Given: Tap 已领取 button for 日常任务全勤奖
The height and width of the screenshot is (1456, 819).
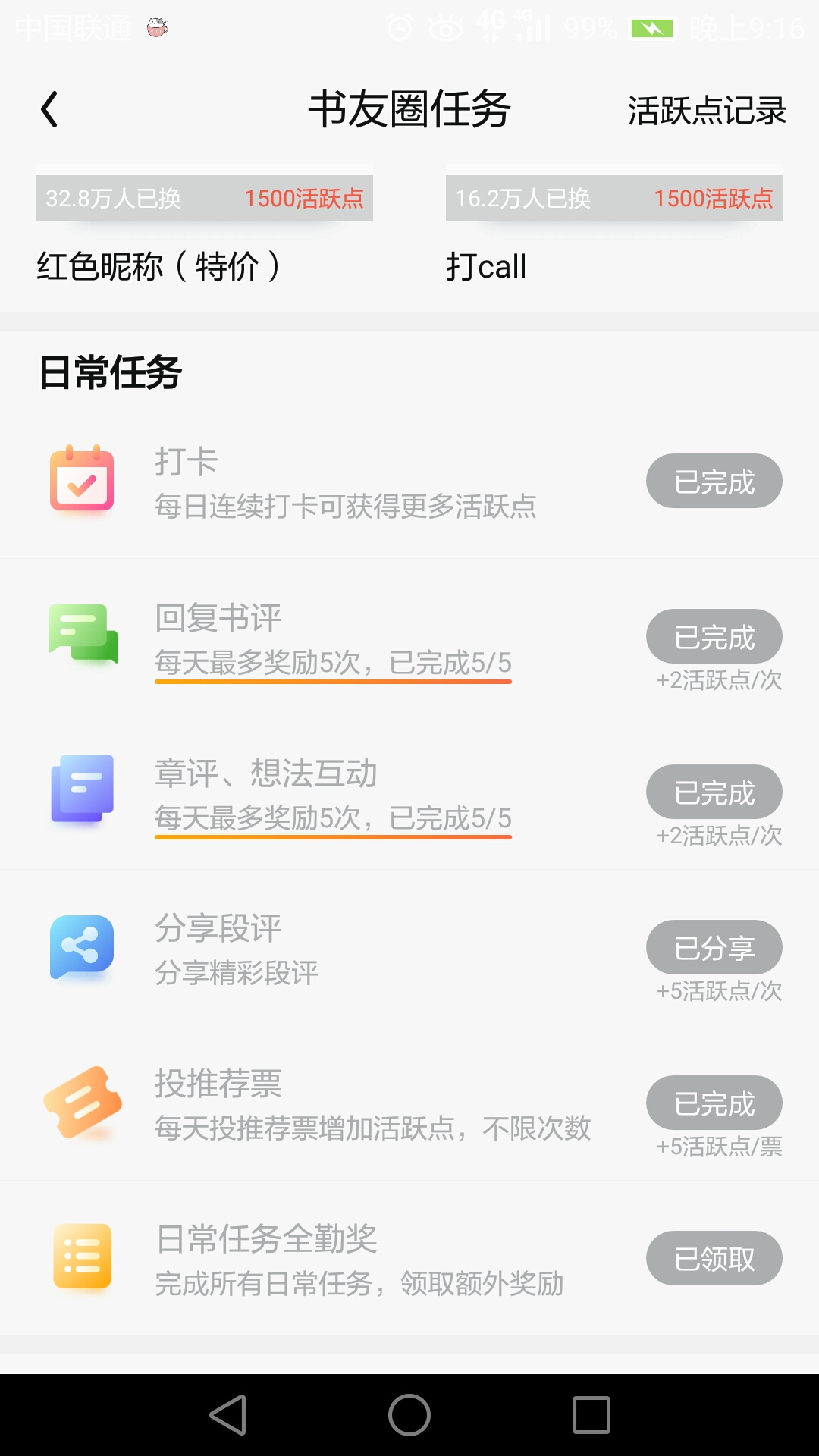Looking at the screenshot, I should point(714,1259).
